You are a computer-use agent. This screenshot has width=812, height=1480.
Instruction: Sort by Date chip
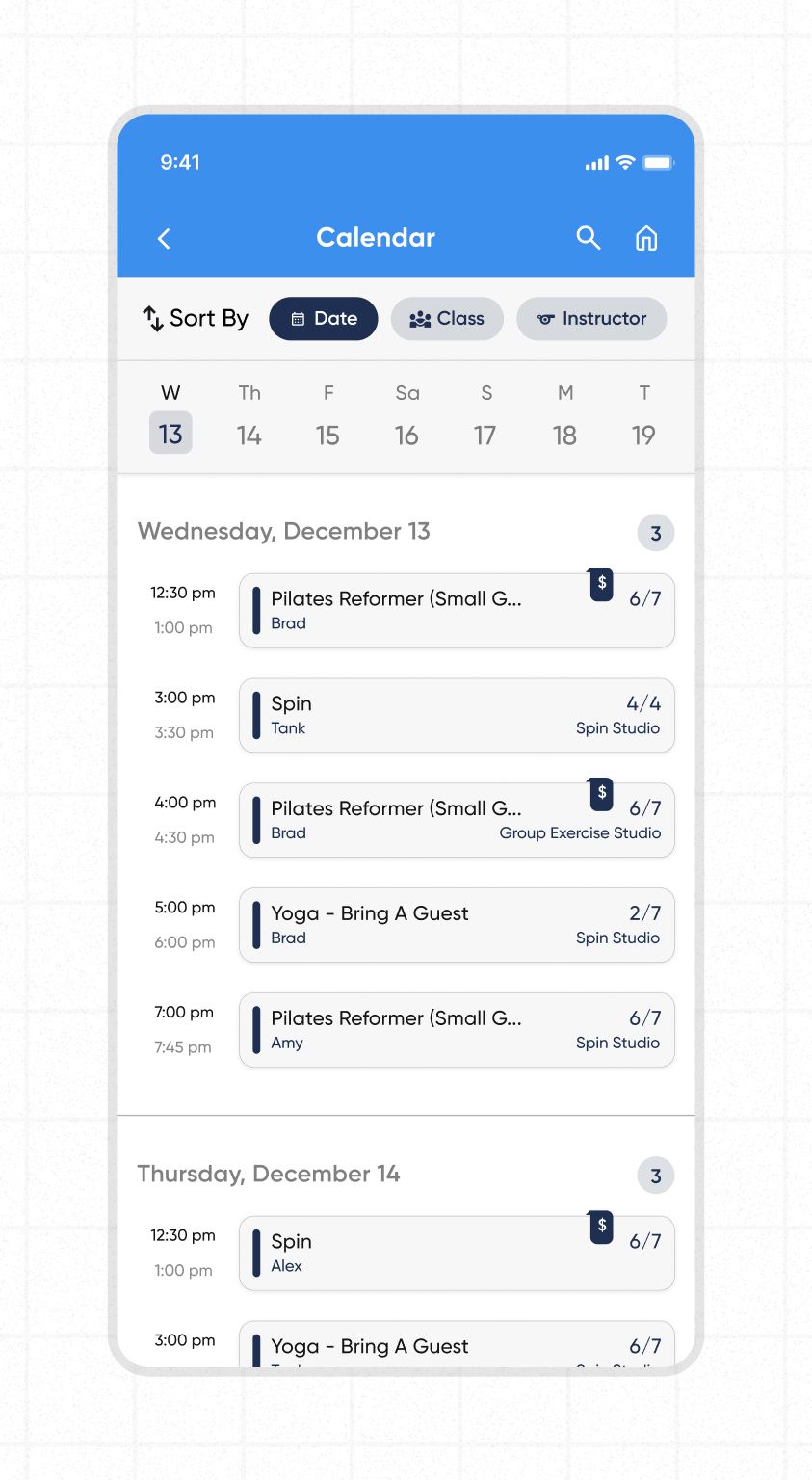[323, 319]
